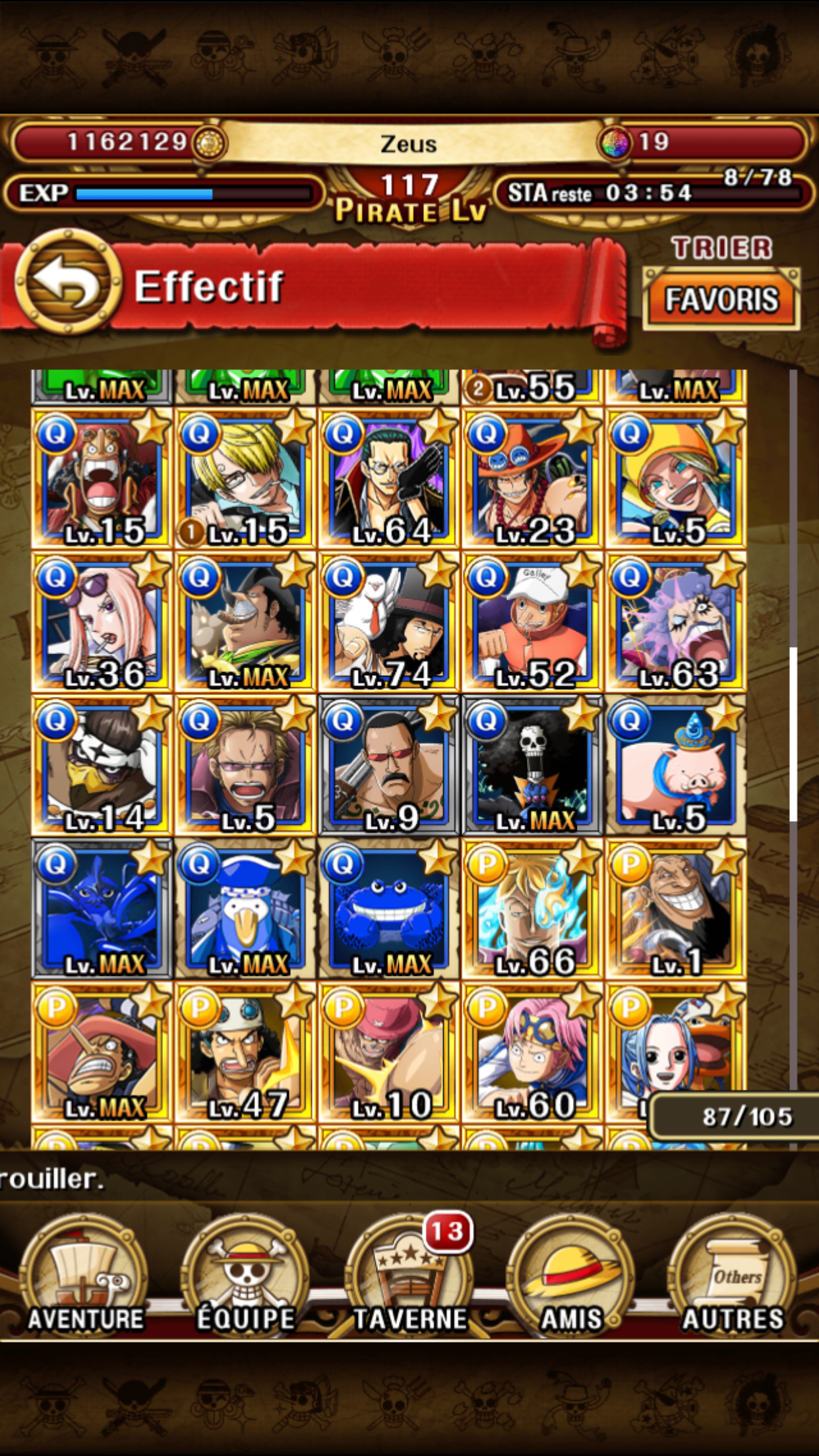
Task: Select the blue crab Lv.MAX unit
Action: click(389, 910)
